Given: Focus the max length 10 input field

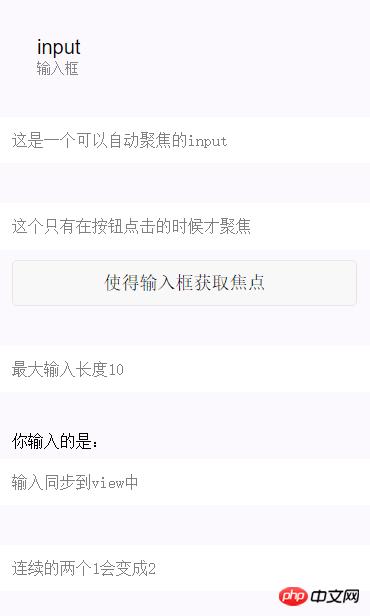Looking at the screenshot, I should [185, 369].
